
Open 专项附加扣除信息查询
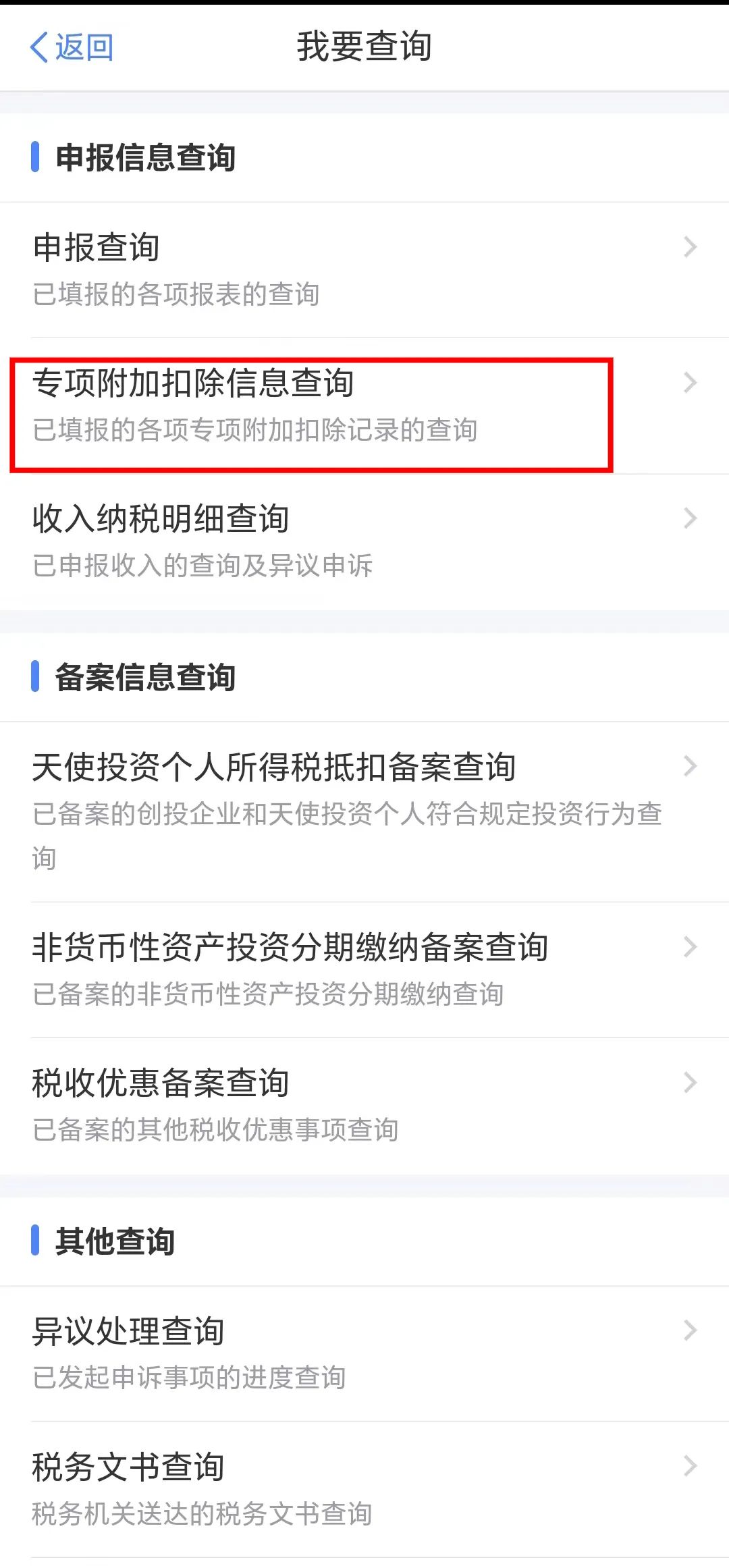(x=364, y=405)
